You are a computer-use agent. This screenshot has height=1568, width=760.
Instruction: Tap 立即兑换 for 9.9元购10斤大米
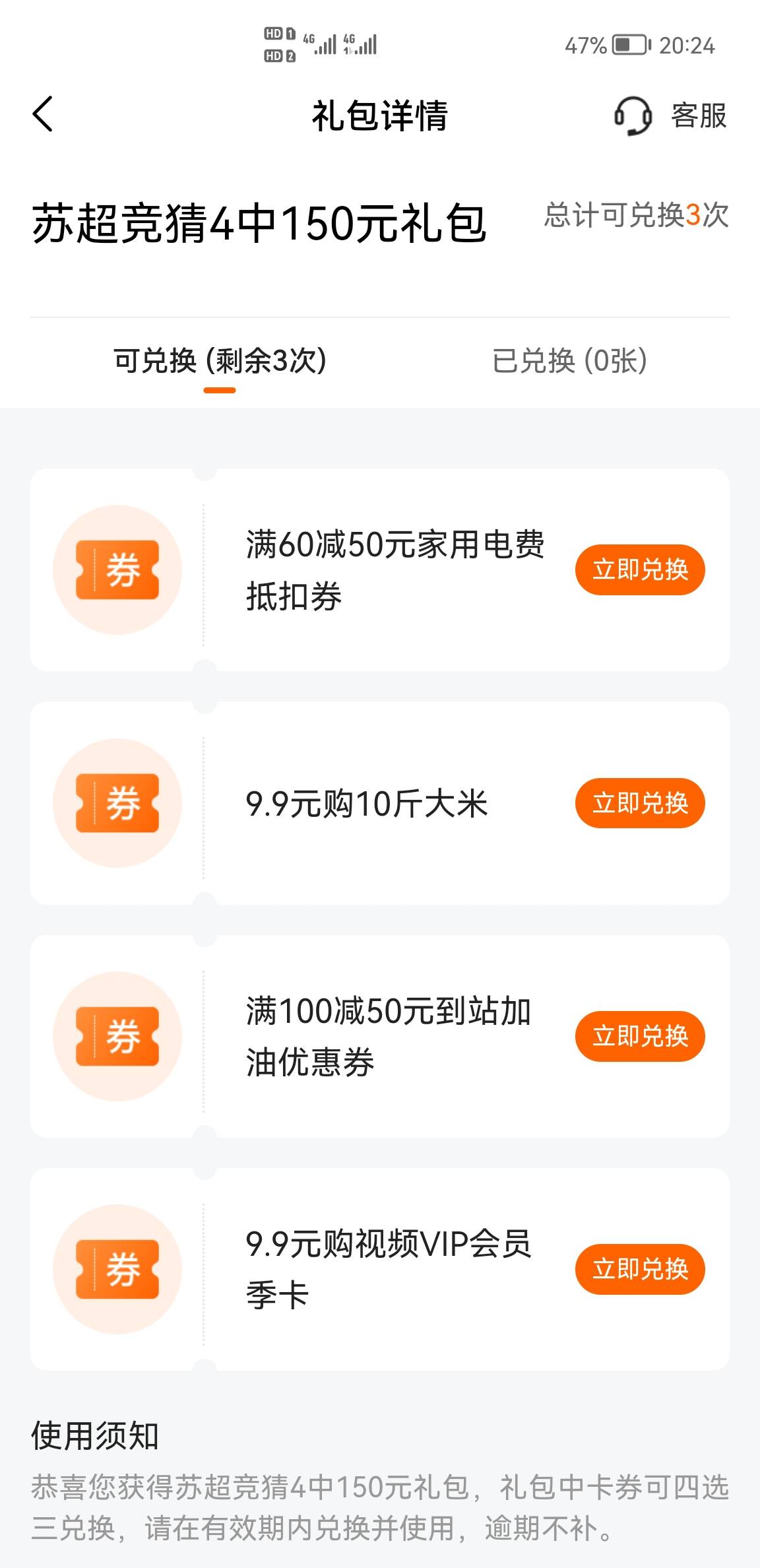[x=640, y=803]
